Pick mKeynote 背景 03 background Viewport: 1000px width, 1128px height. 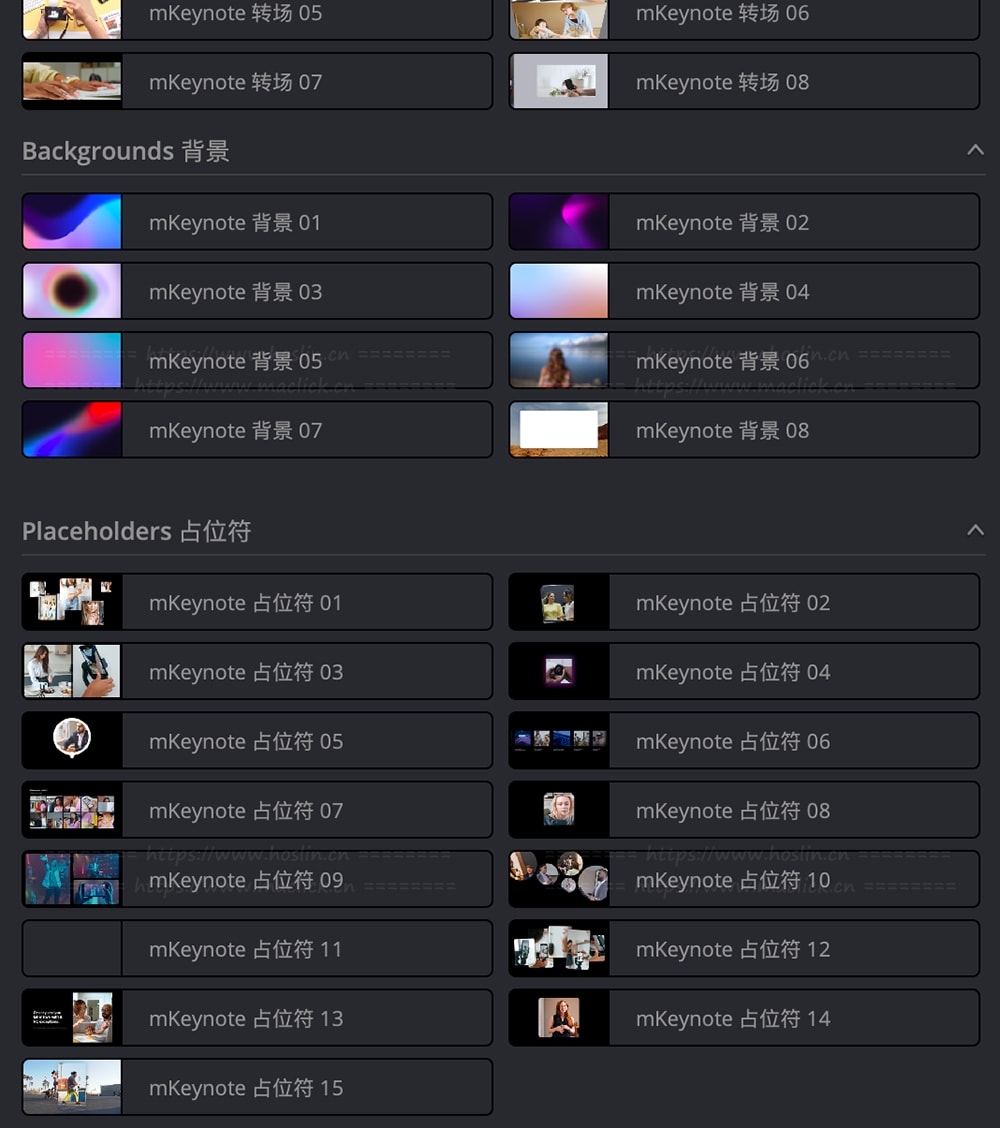tap(257, 292)
